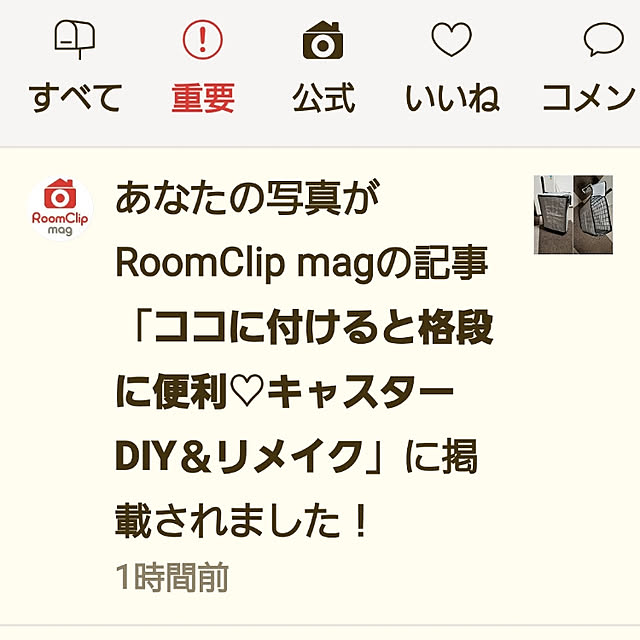Show the いいね notifications tab

452,68
